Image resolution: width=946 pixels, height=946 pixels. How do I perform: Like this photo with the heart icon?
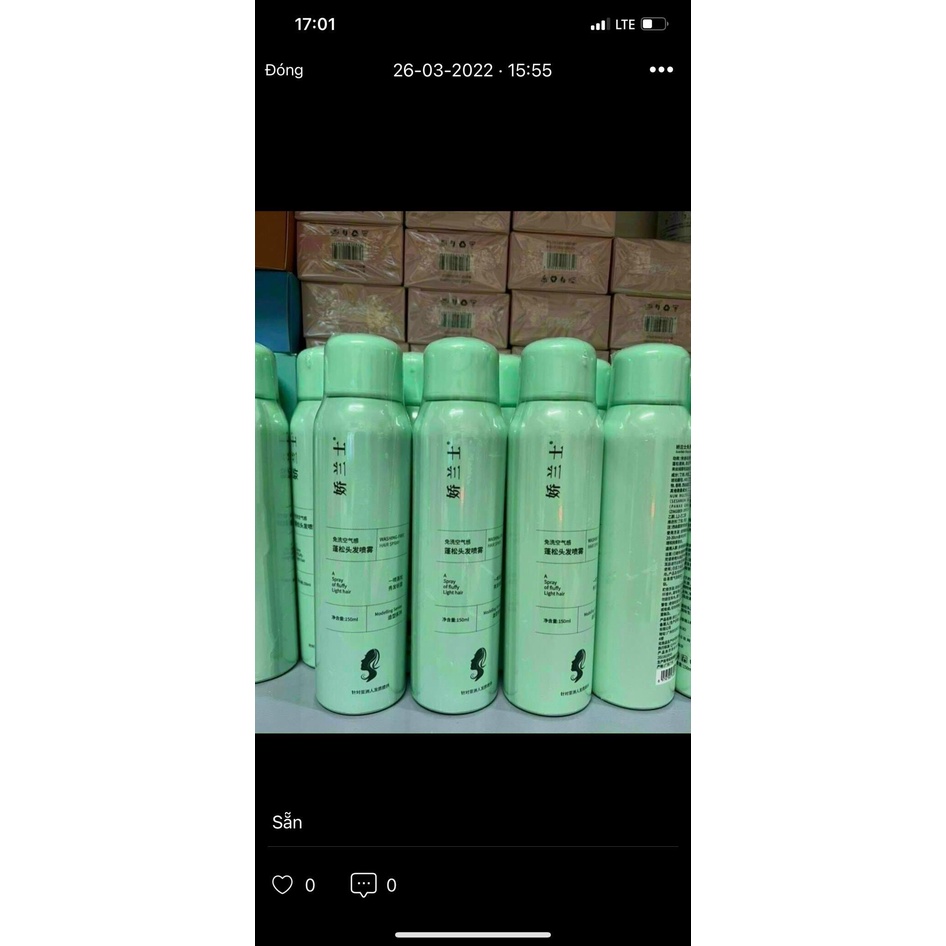coord(283,885)
